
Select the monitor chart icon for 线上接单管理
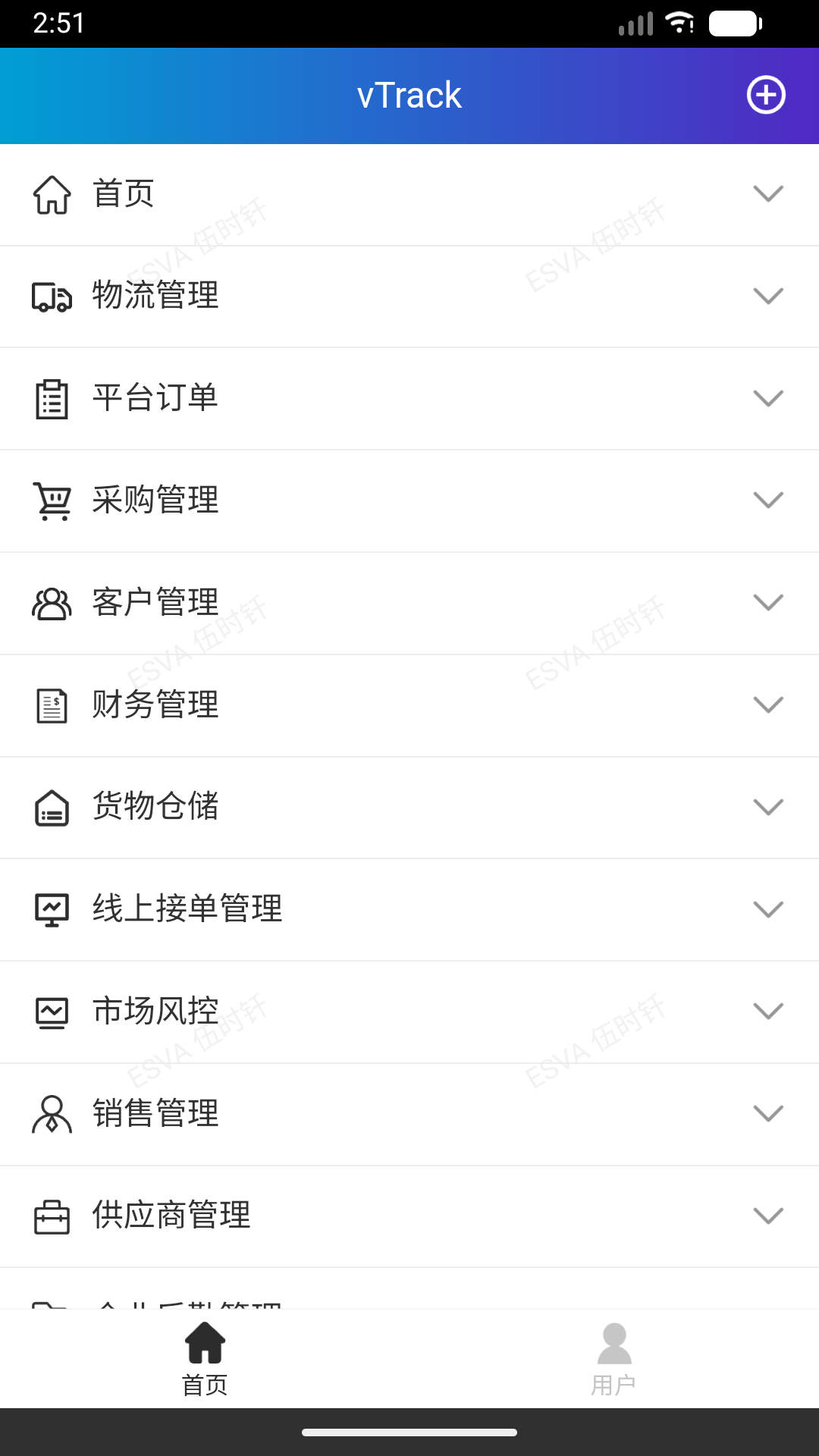coord(51,909)
